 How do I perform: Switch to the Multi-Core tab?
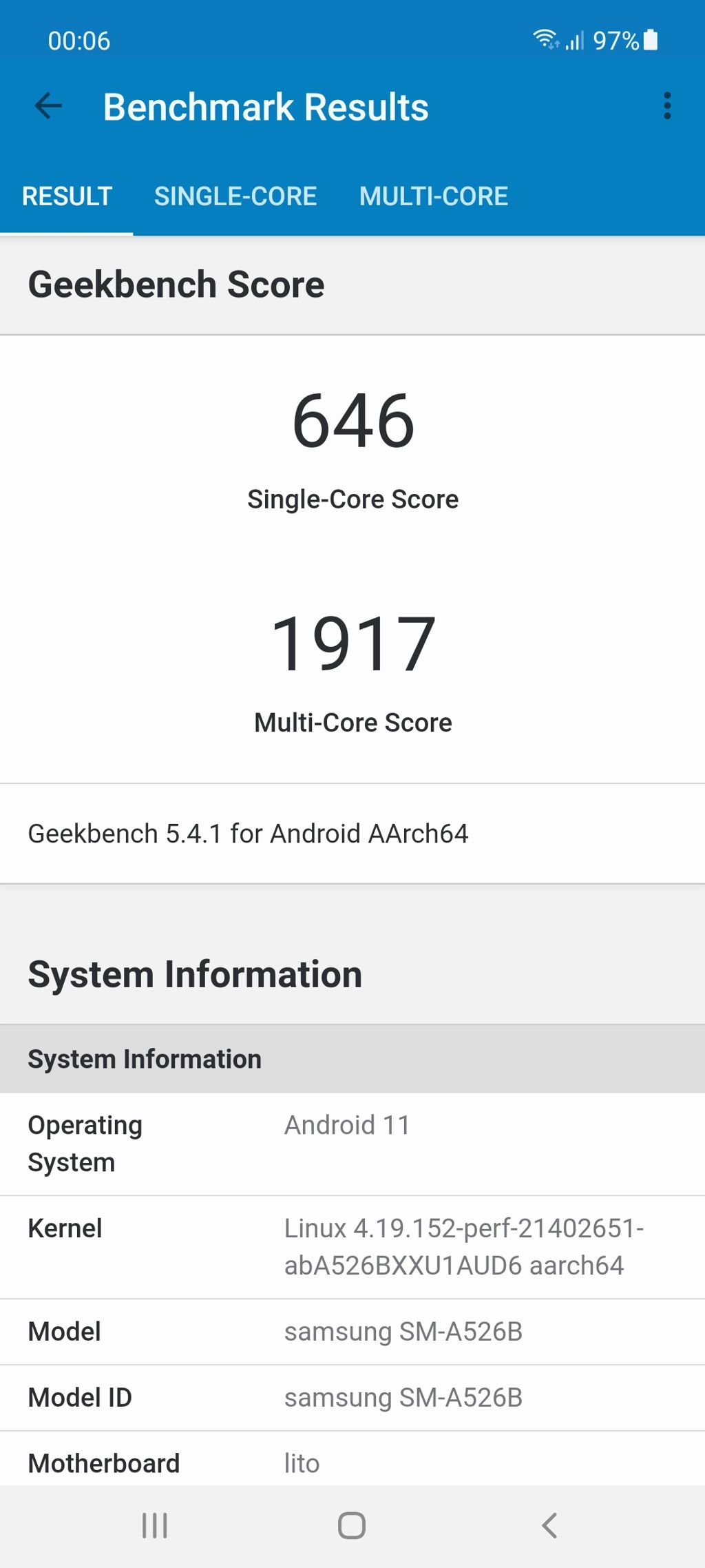(x=433, y=196)
